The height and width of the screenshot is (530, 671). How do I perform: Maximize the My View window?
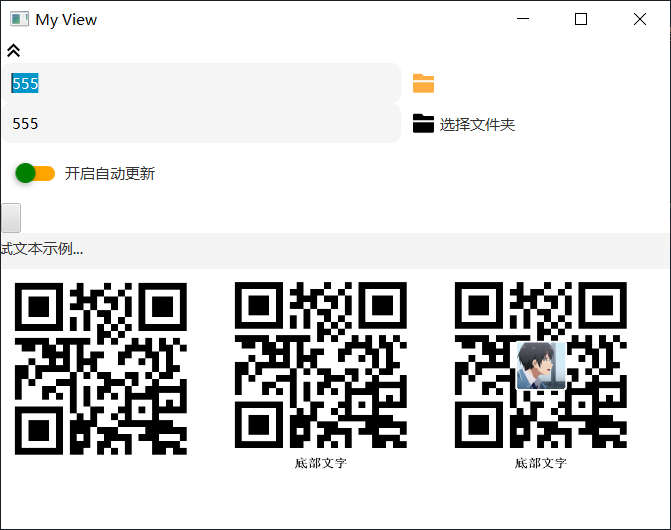pyautogui.click(x=581, y=19)
